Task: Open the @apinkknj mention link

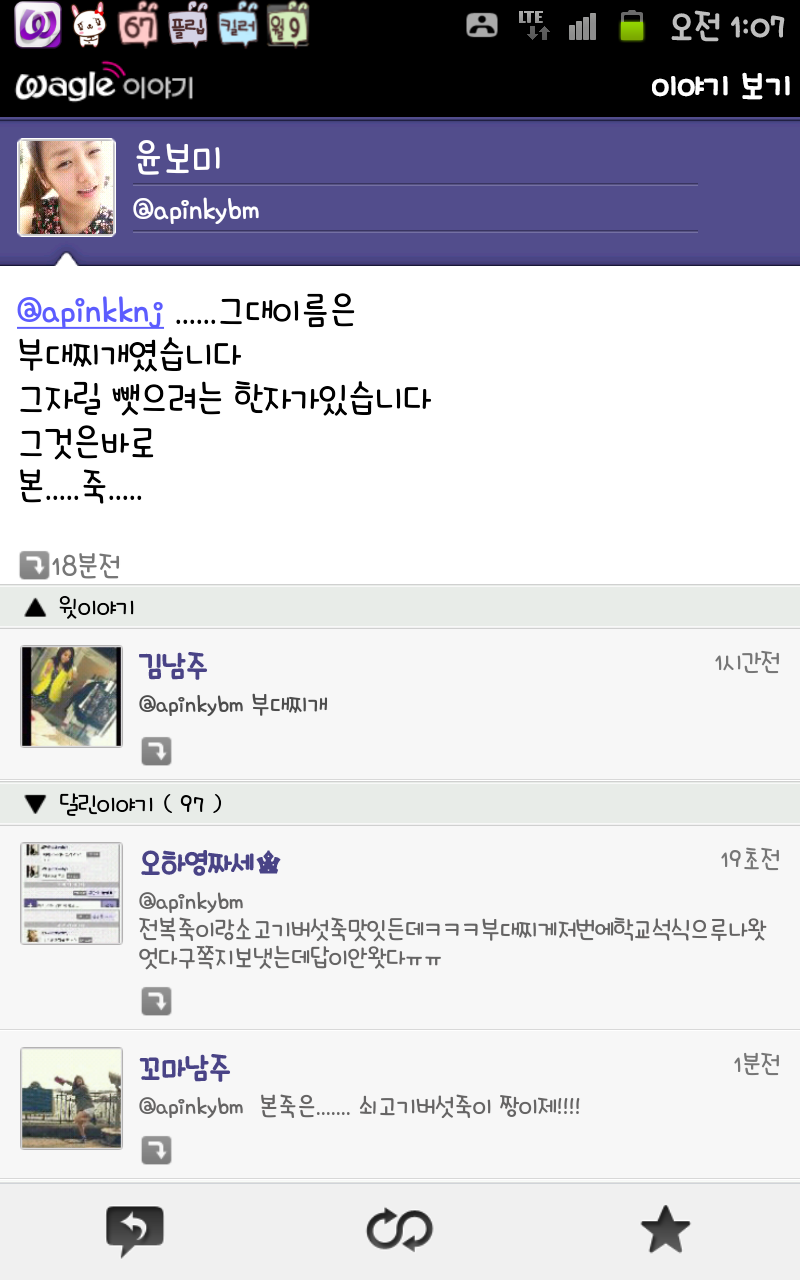Action: 90,312
